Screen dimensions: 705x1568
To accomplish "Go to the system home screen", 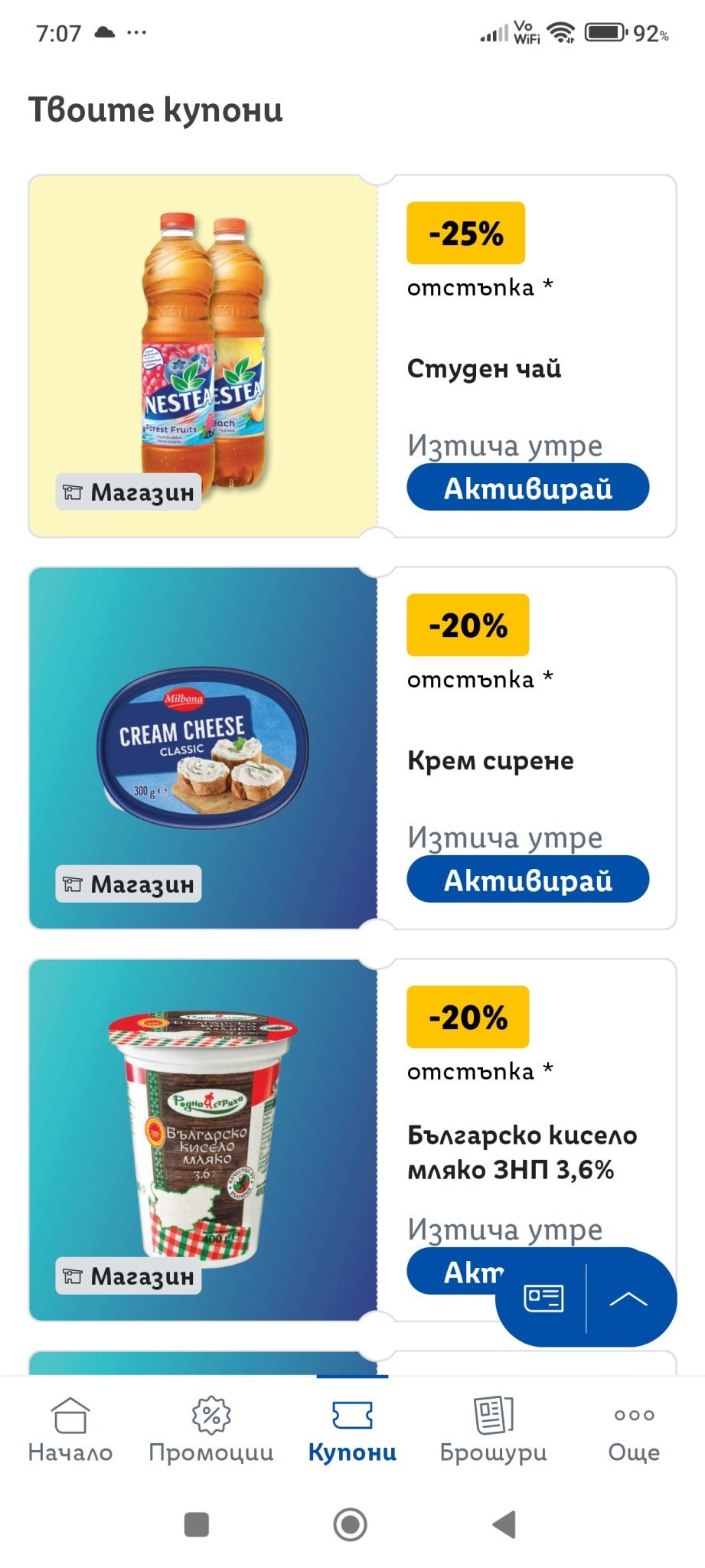I will point(351,1524).
